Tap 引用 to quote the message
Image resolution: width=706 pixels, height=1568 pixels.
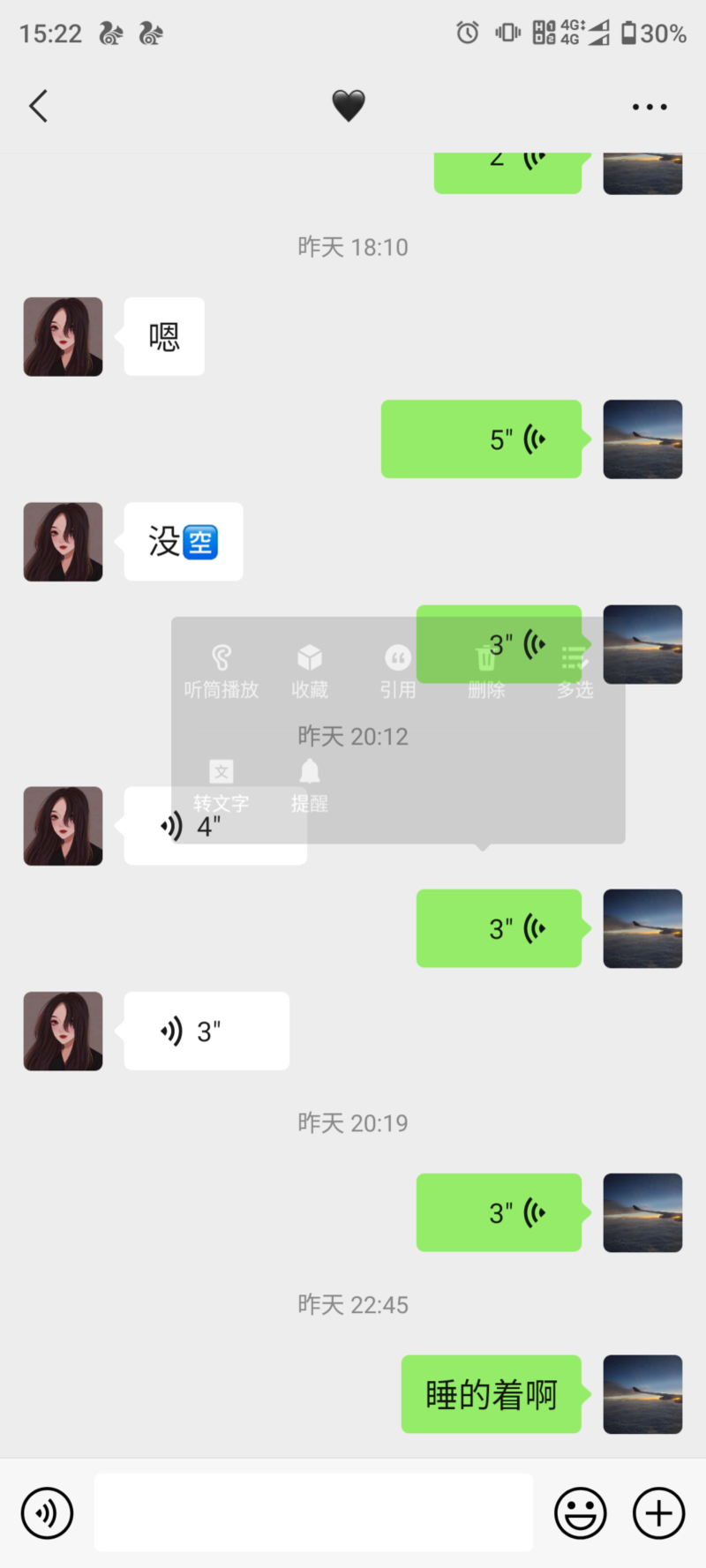[398, 671]
